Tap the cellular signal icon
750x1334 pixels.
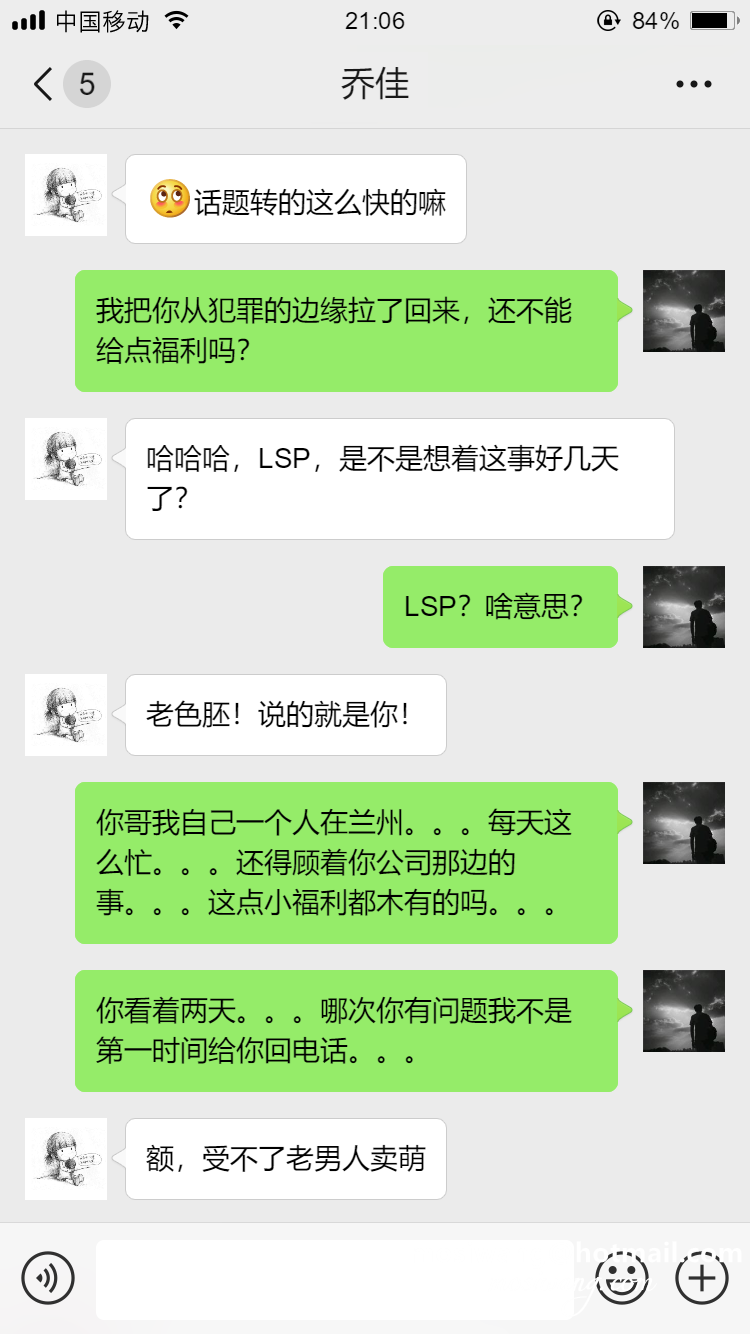[22, 18]
